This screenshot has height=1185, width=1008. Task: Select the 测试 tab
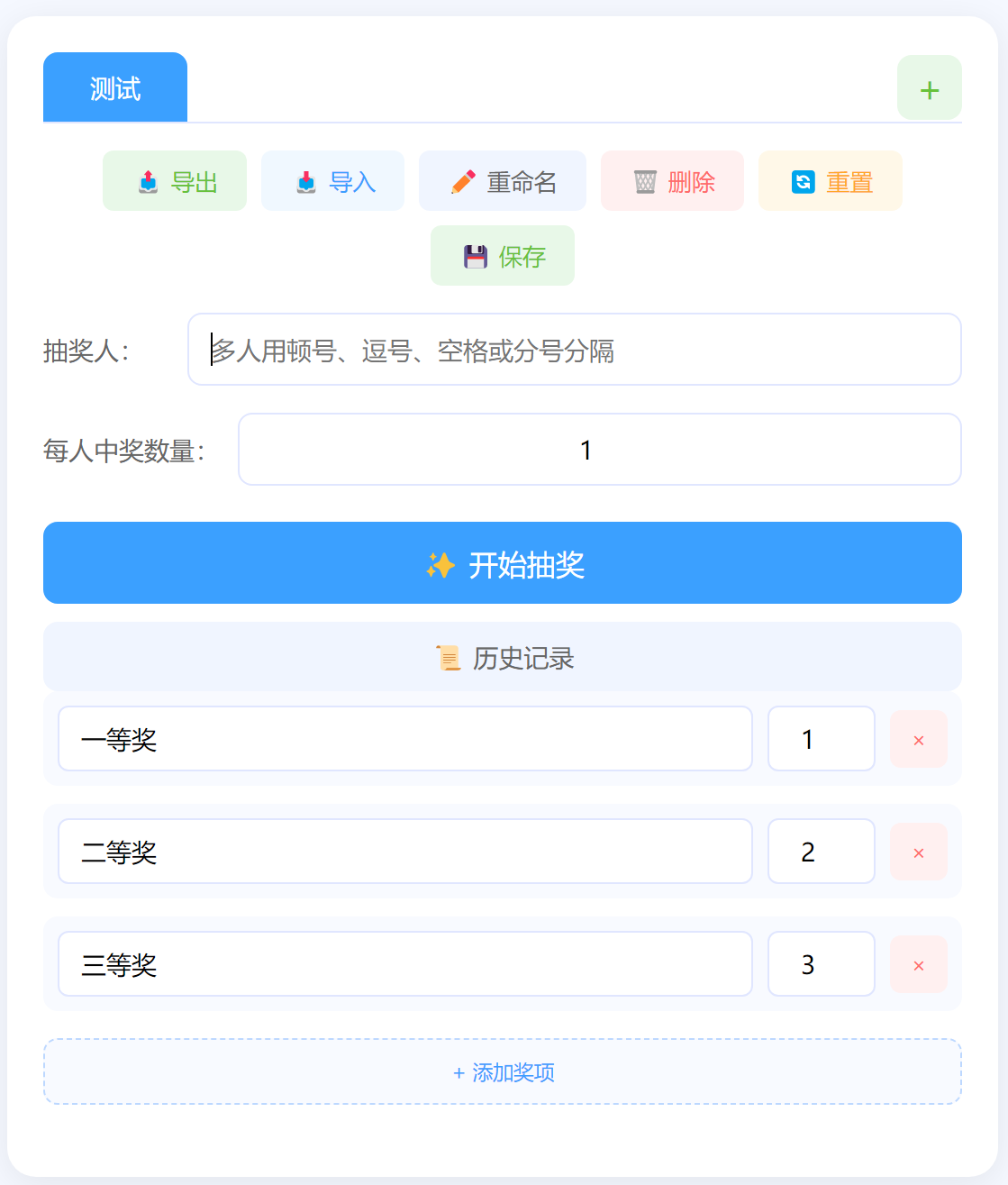pos(115,88)
